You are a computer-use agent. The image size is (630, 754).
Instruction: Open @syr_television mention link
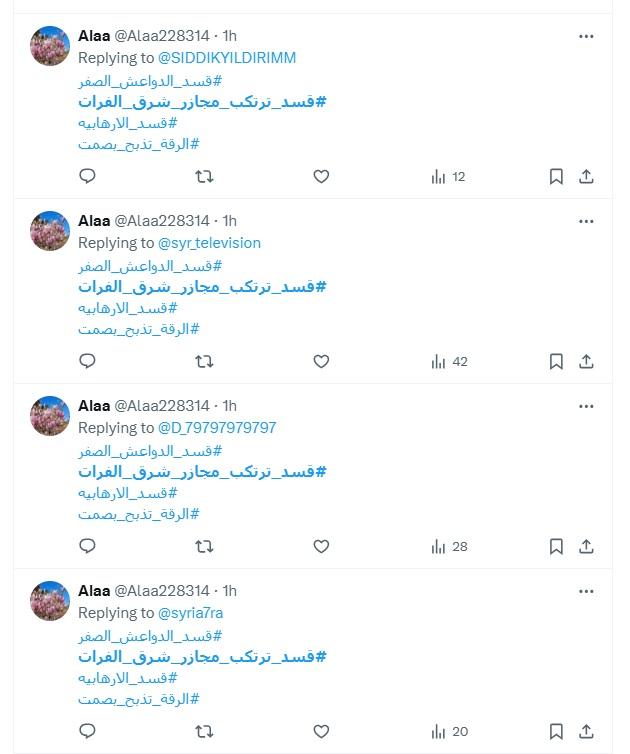(x=209, y=243)
